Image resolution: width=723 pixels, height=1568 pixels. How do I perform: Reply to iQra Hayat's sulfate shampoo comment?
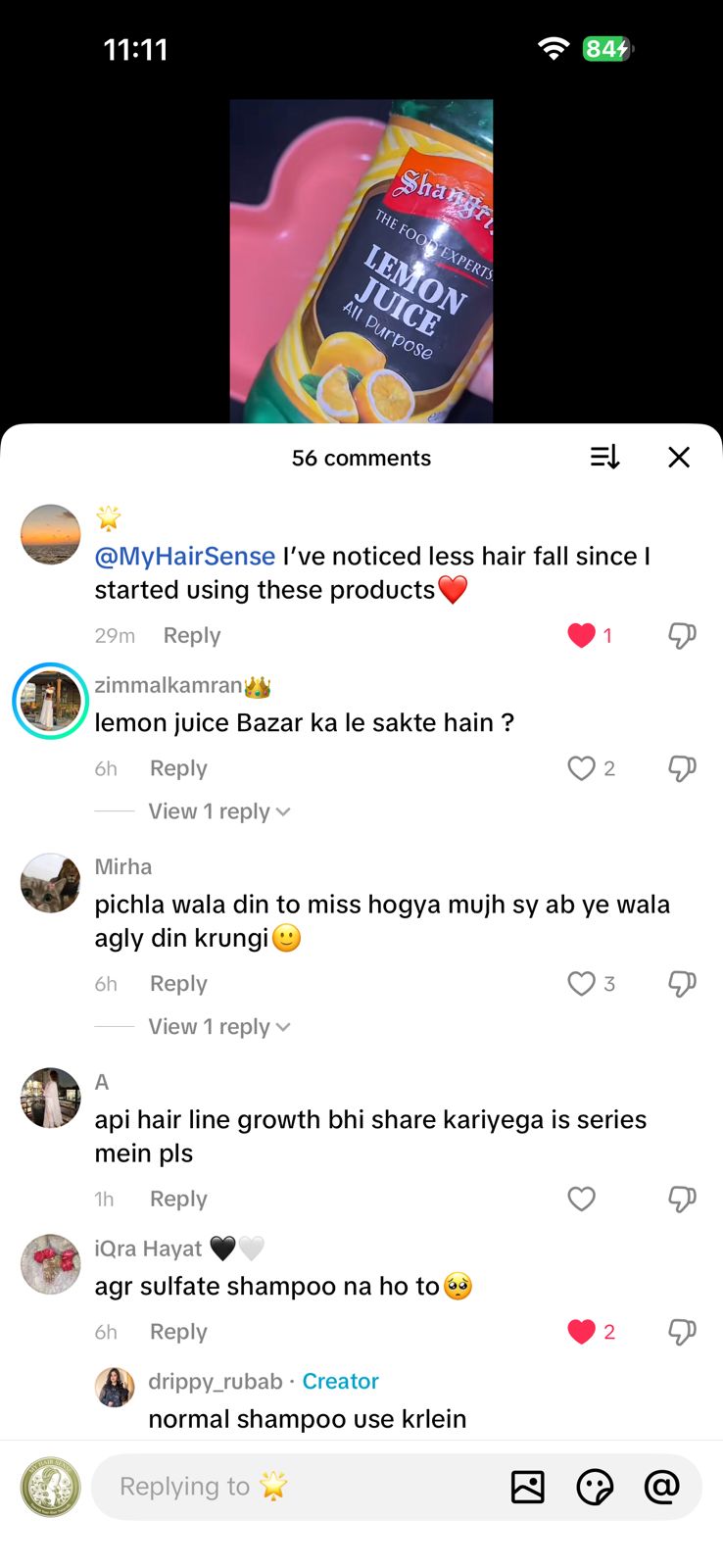coord(178,1333)
